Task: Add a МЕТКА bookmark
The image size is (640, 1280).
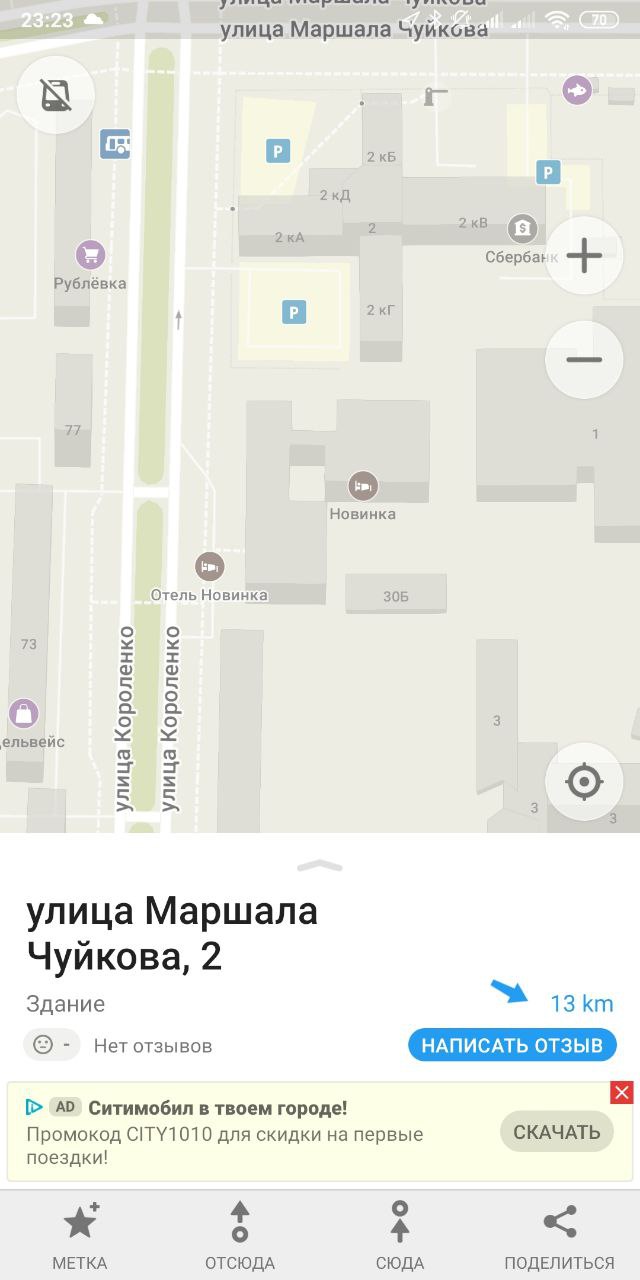Action: (x=80, y=1236)
